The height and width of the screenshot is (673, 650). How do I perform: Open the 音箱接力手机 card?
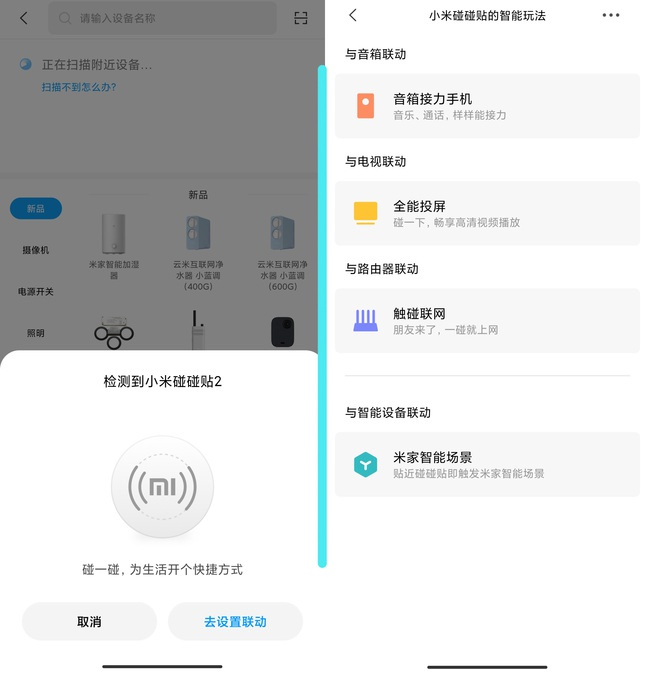click(x=487, y=106)
